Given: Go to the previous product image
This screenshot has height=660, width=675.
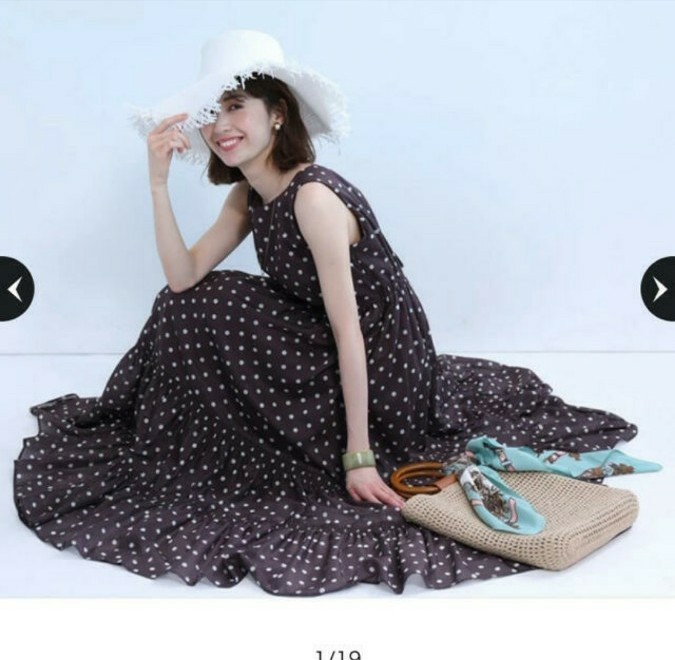Looking at the screenshot, I should tap(14, 289).
